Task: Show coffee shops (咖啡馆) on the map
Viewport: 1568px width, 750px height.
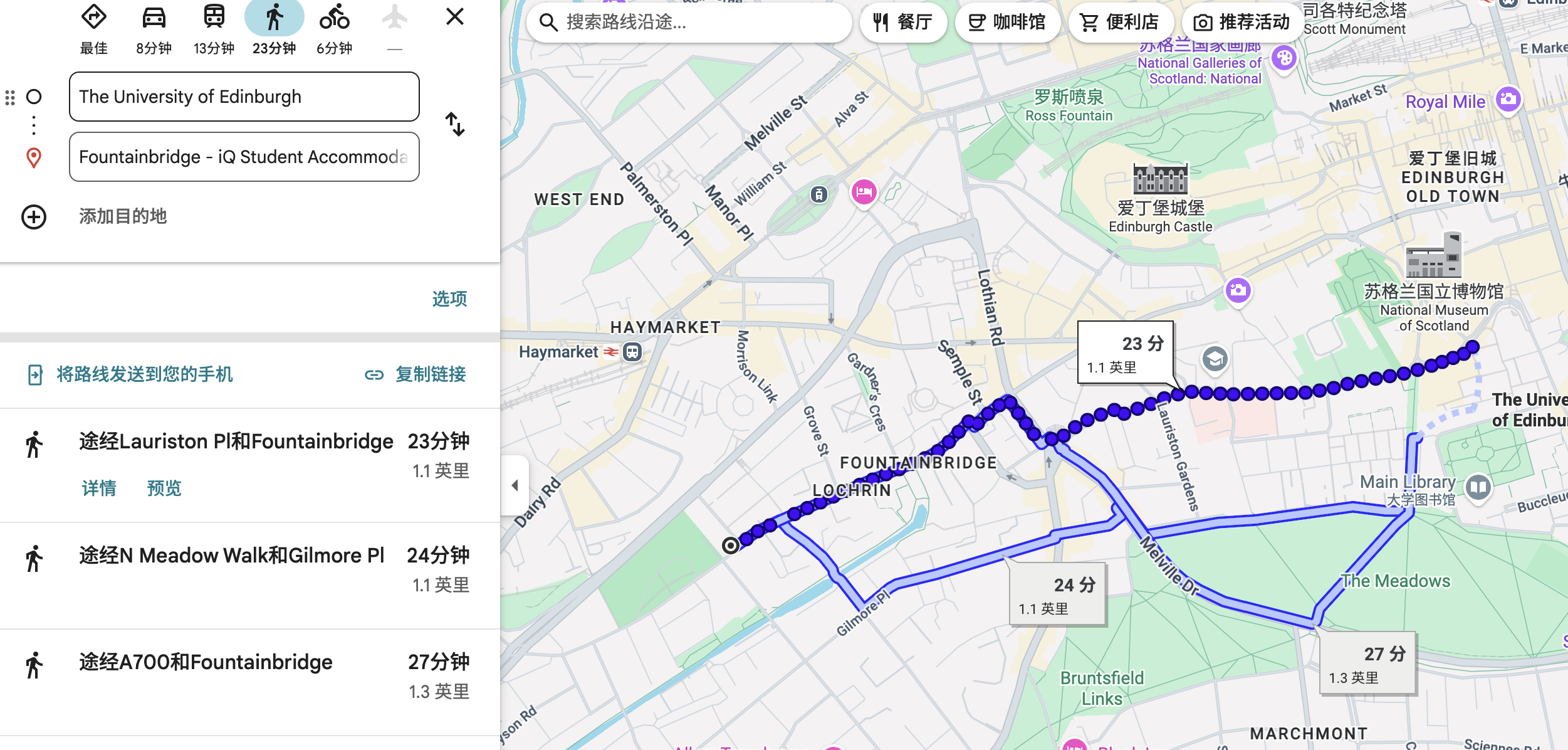Action: [x=1007, y=23]
